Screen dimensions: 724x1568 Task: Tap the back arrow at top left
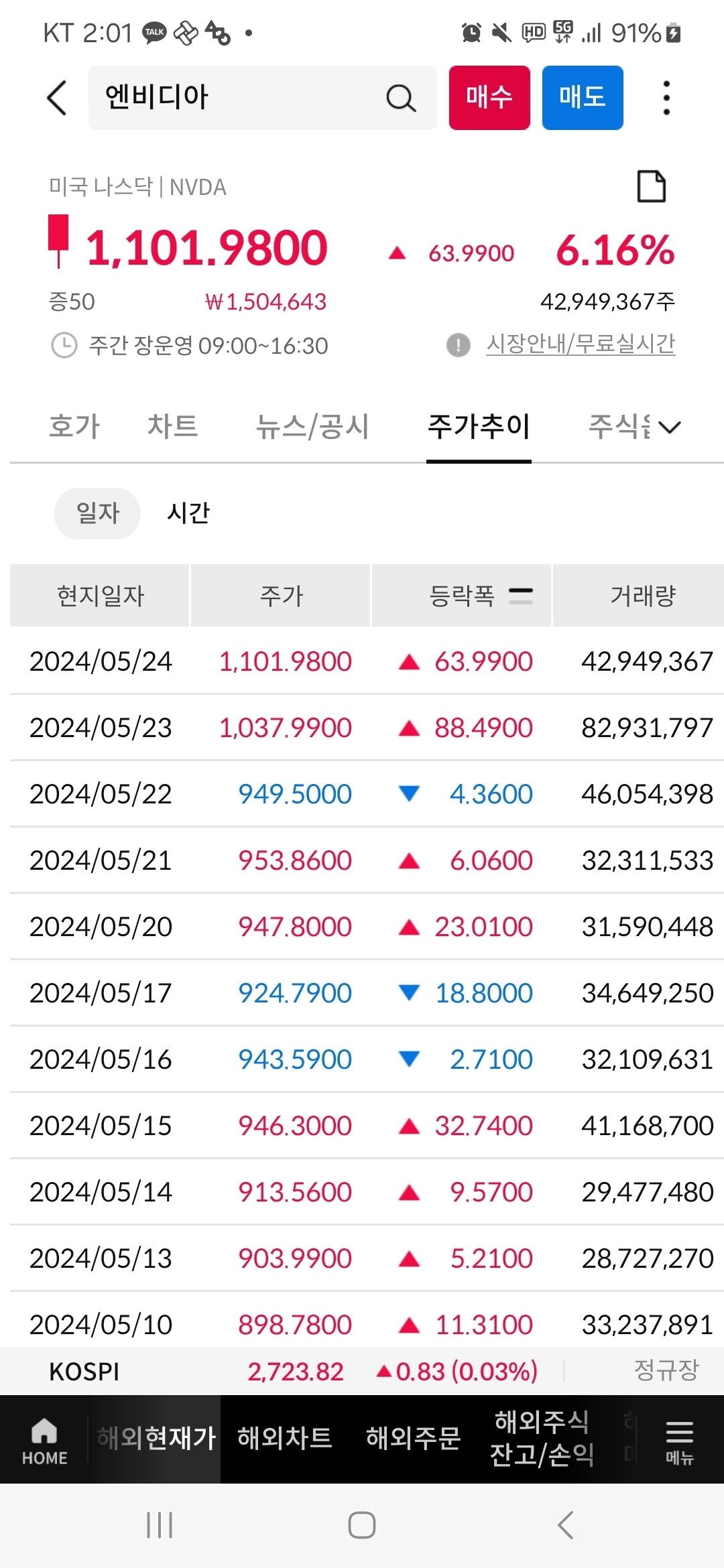[57, 97]
